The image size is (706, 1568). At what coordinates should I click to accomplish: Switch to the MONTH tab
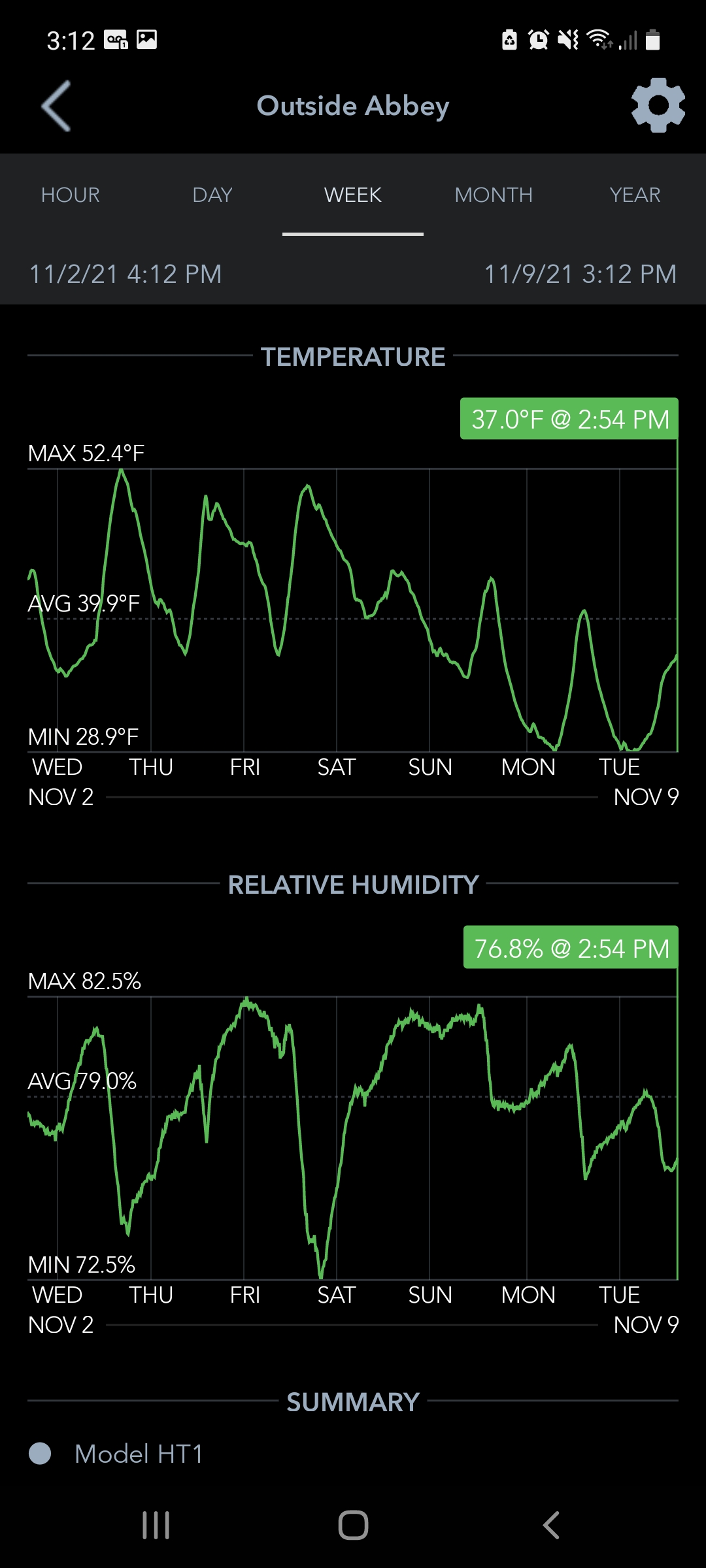coord(494,195)
